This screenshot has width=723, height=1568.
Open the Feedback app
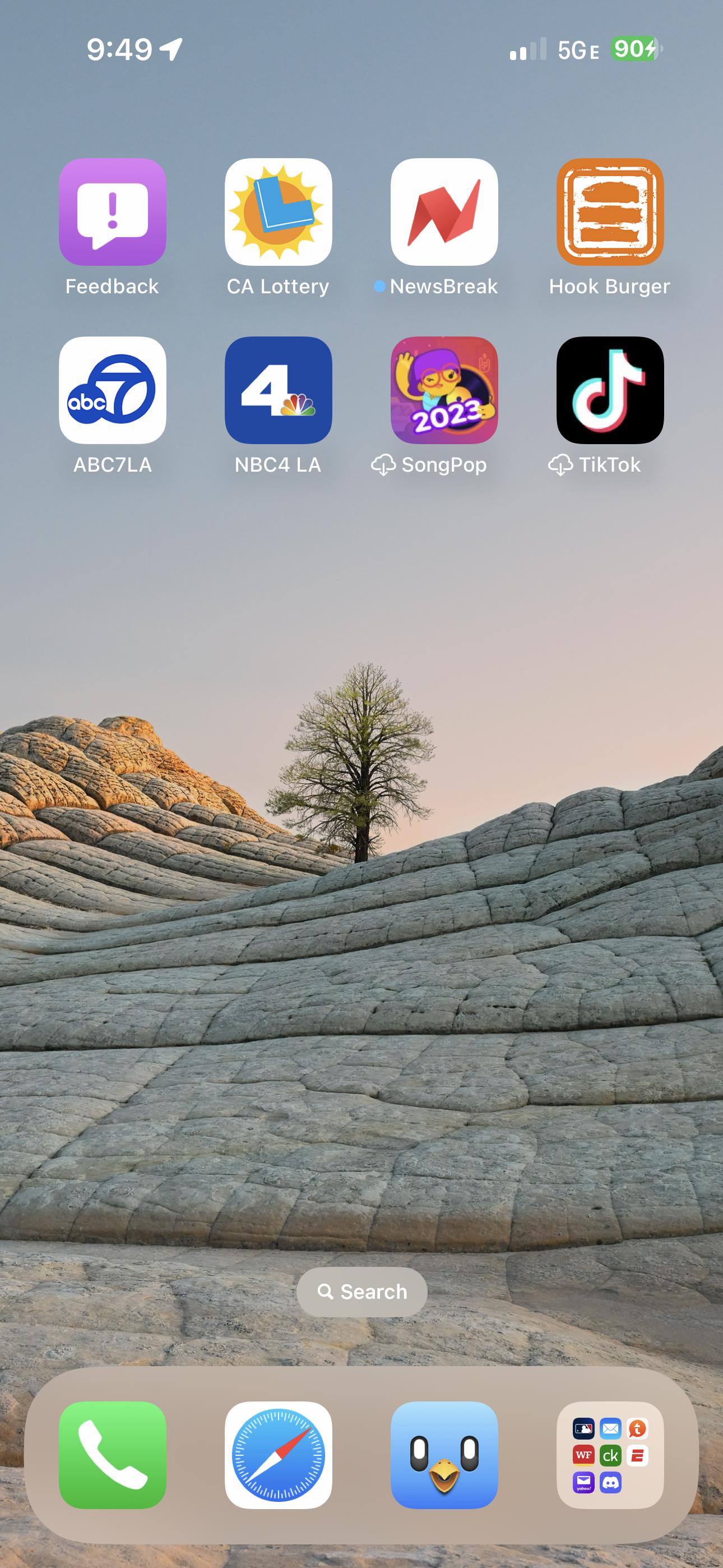pyautogui.click(x=113, y=212)
